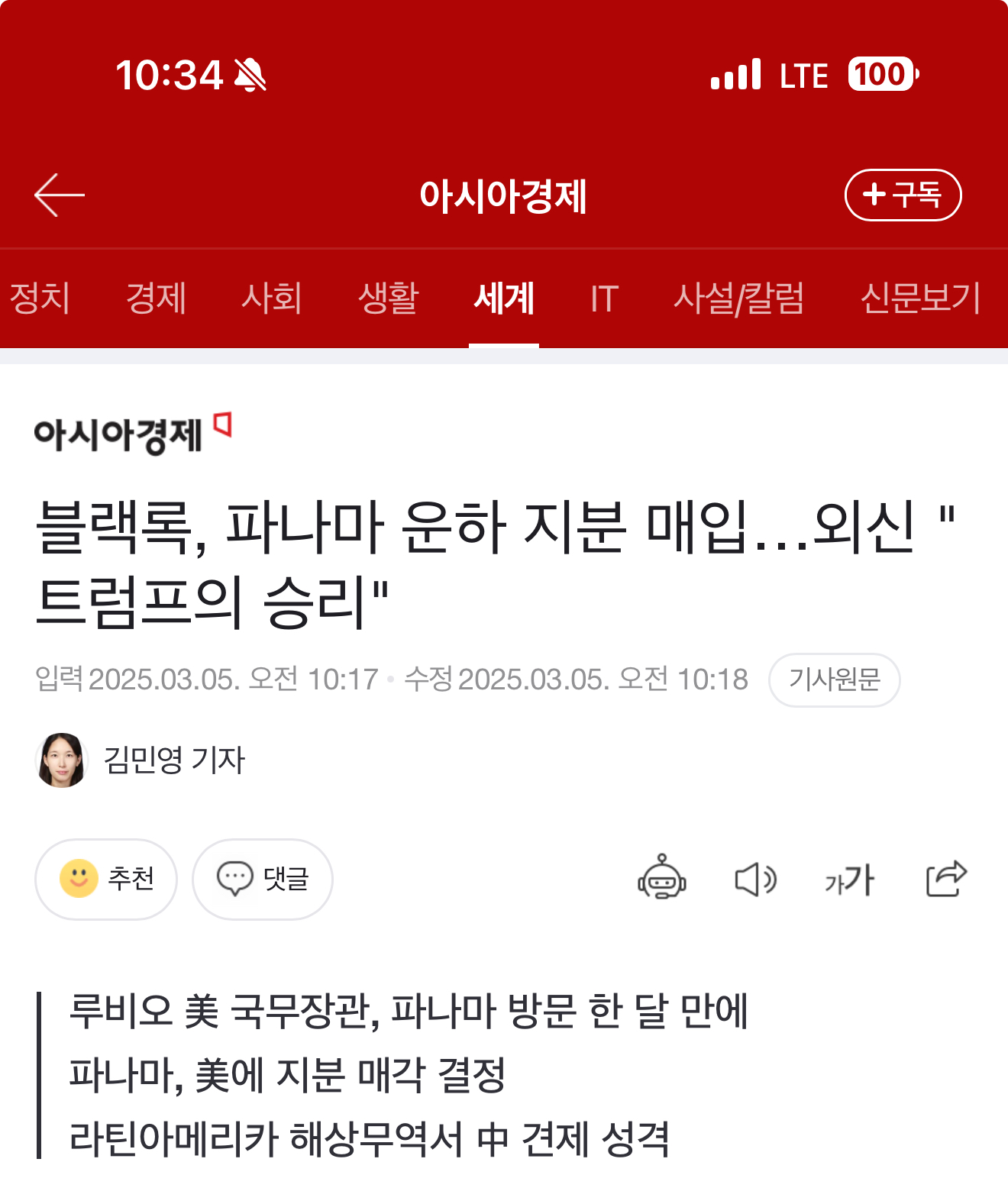
Task: Open the original article via 기사원문
Action: pos(834,679)
